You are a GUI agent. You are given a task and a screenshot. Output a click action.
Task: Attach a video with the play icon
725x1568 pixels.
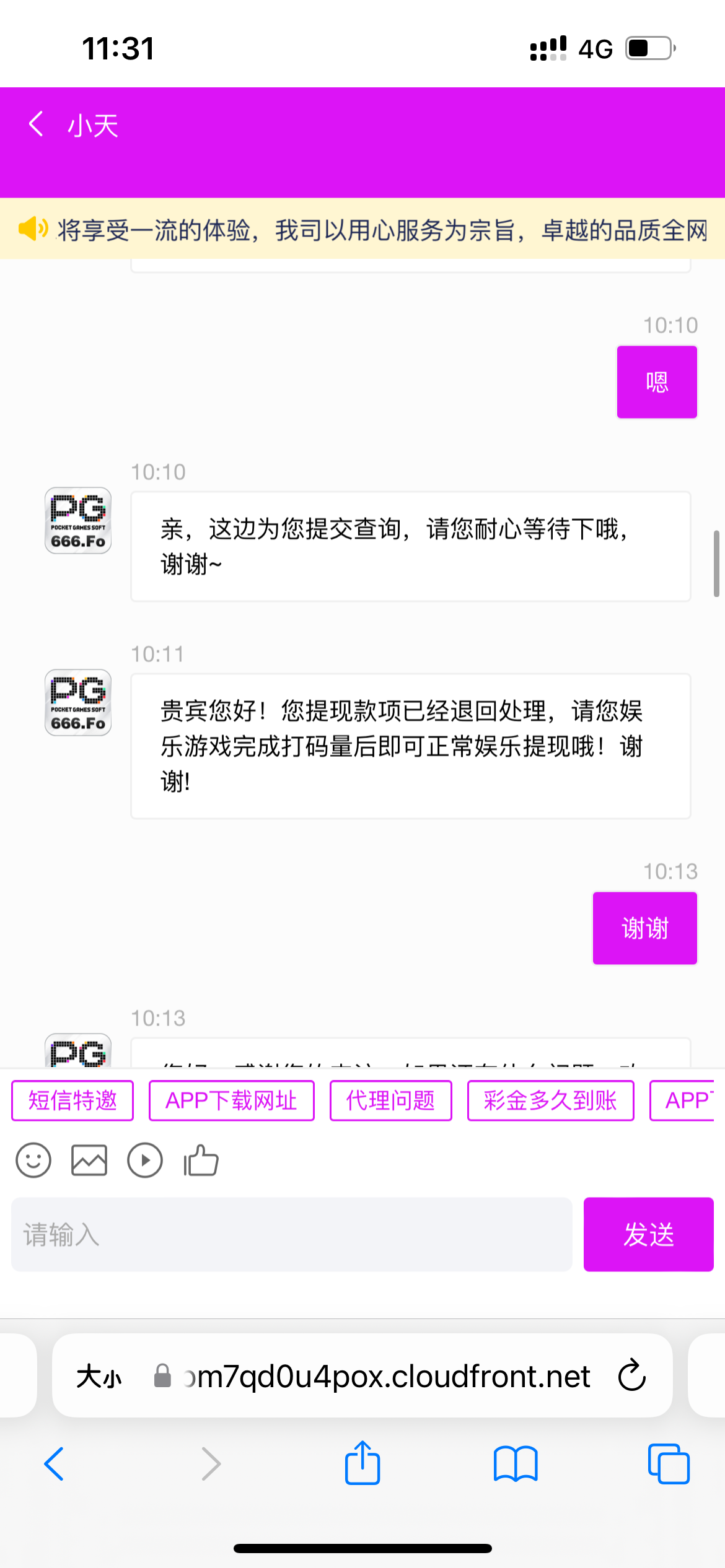pyautogui.click(x=145, y=1160)
